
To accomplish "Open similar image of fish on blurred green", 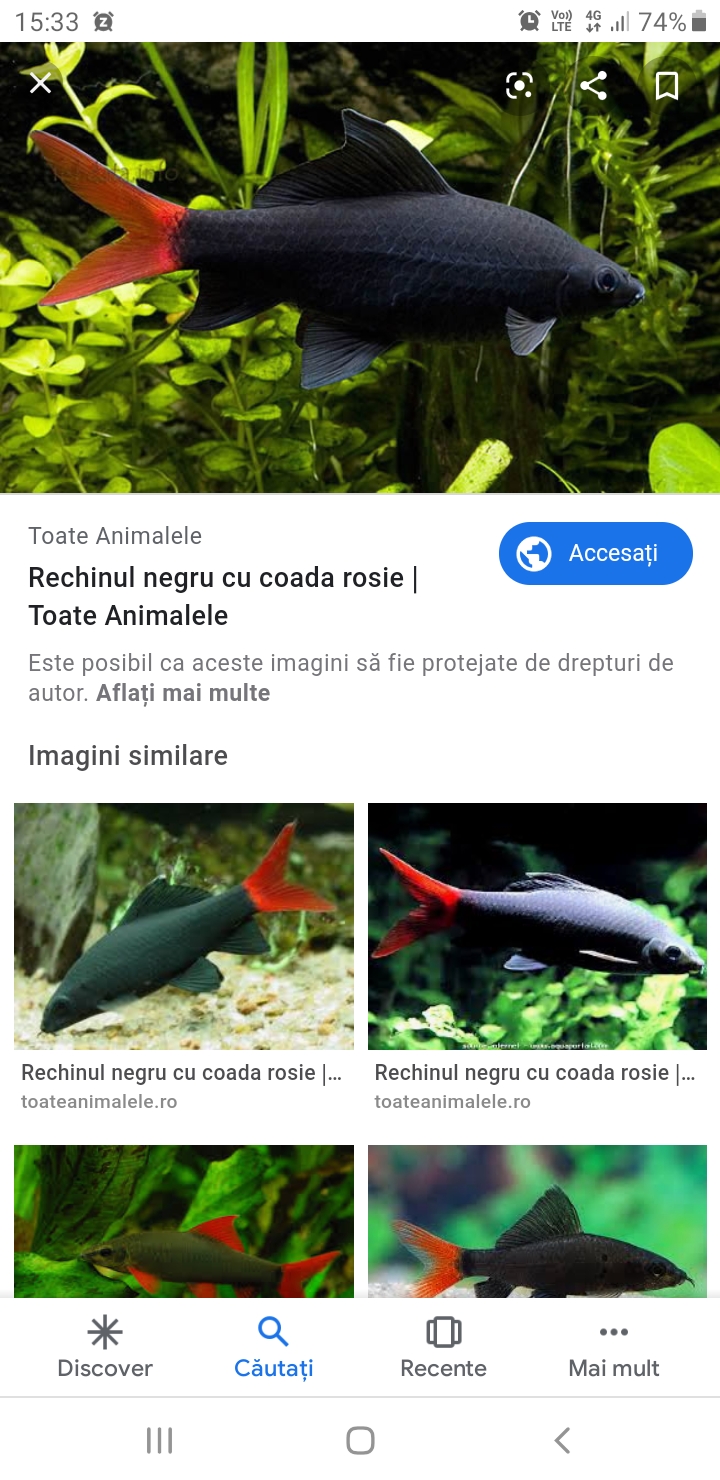I will point(537,1220).
